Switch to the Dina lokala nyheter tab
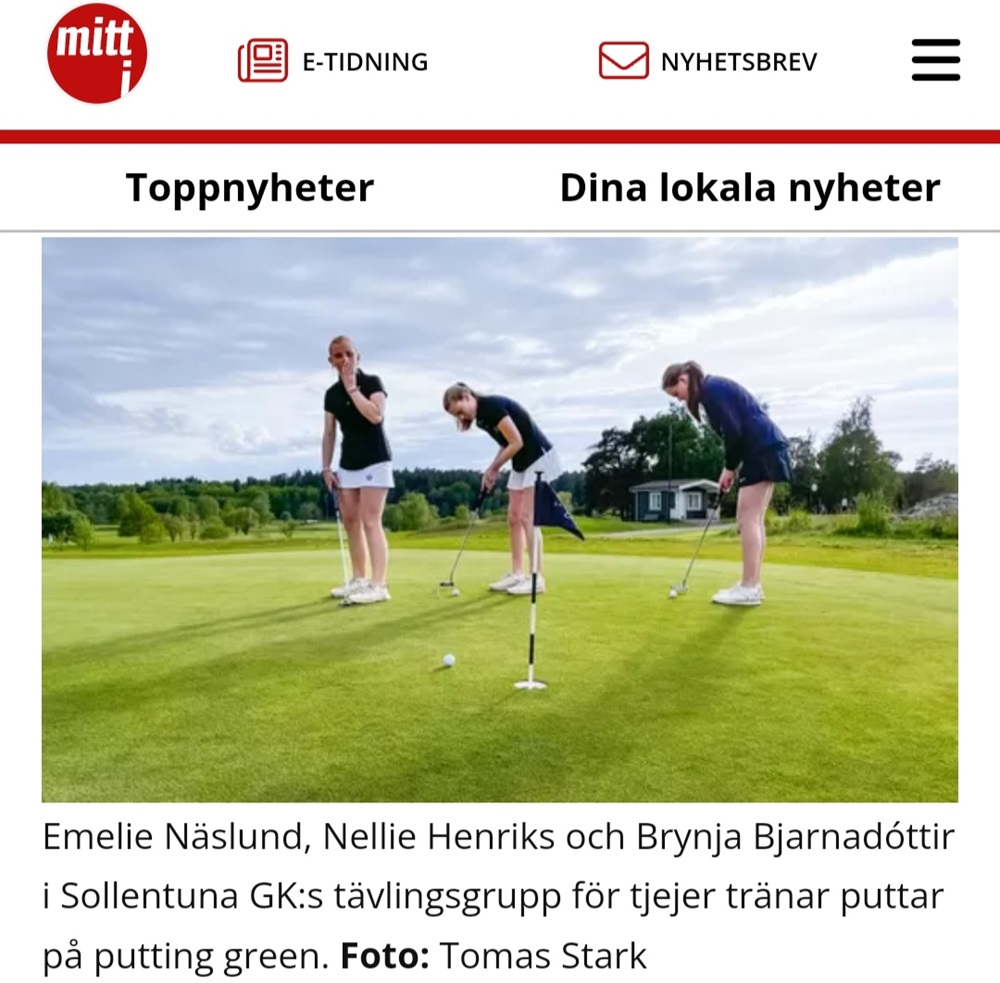 tap(750, 188)
